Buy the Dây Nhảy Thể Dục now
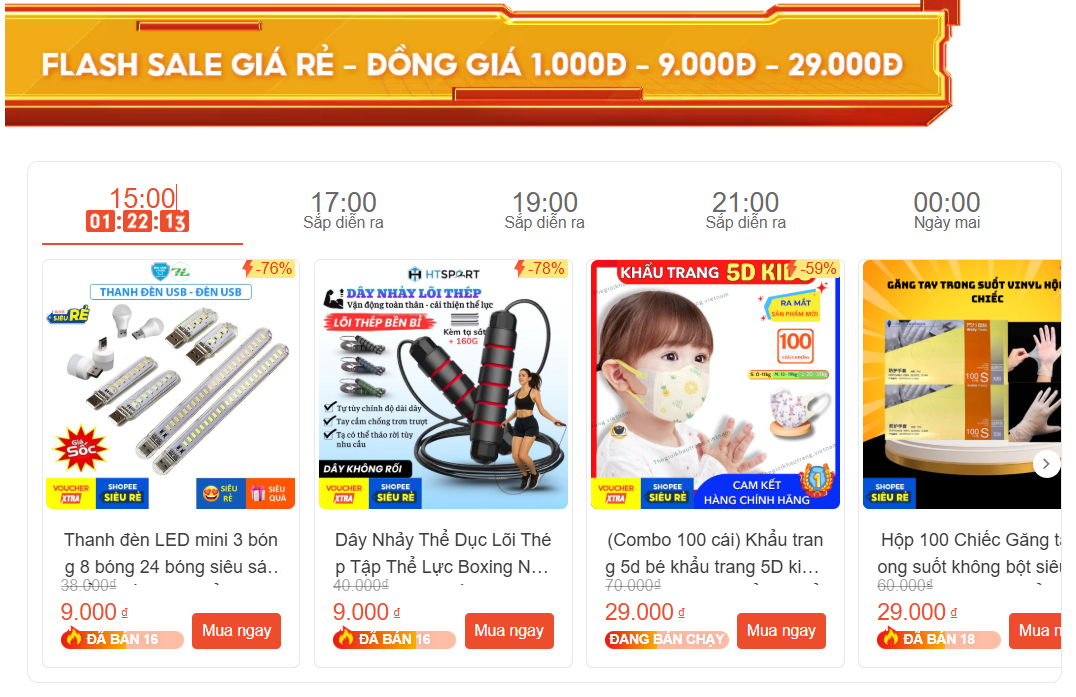Screen dimensions: 1076x697 pos(508,631)
